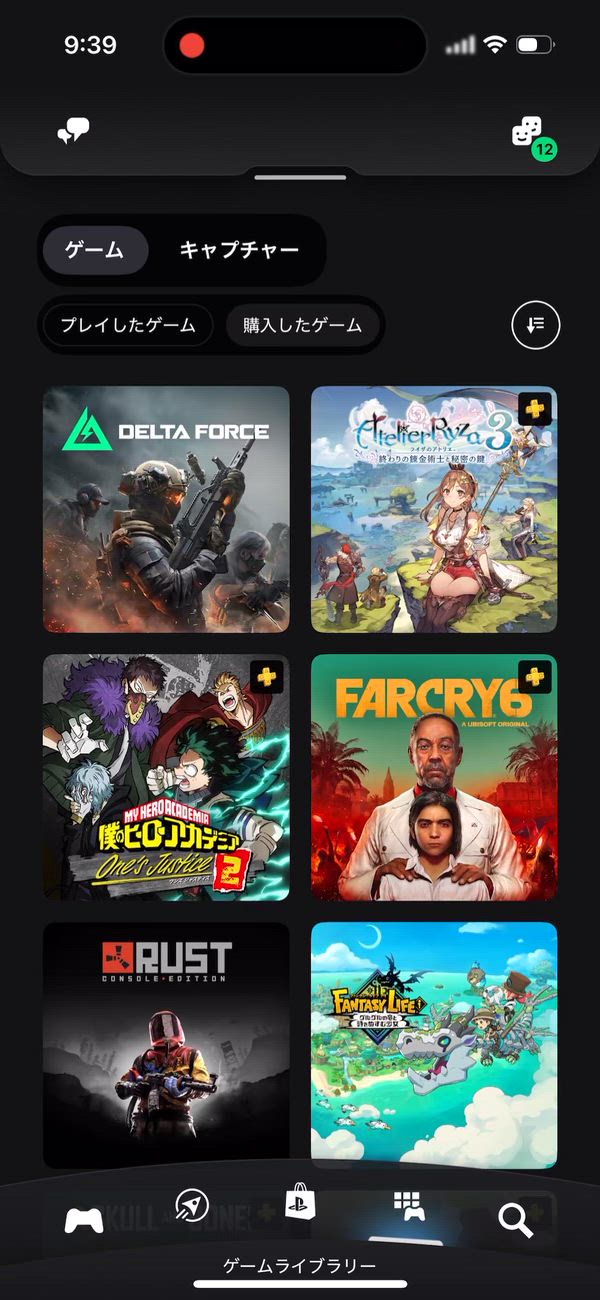600x1300 pixels.
Task: Tap the Game Library tab icon
Action: [x=410, y=1208]
